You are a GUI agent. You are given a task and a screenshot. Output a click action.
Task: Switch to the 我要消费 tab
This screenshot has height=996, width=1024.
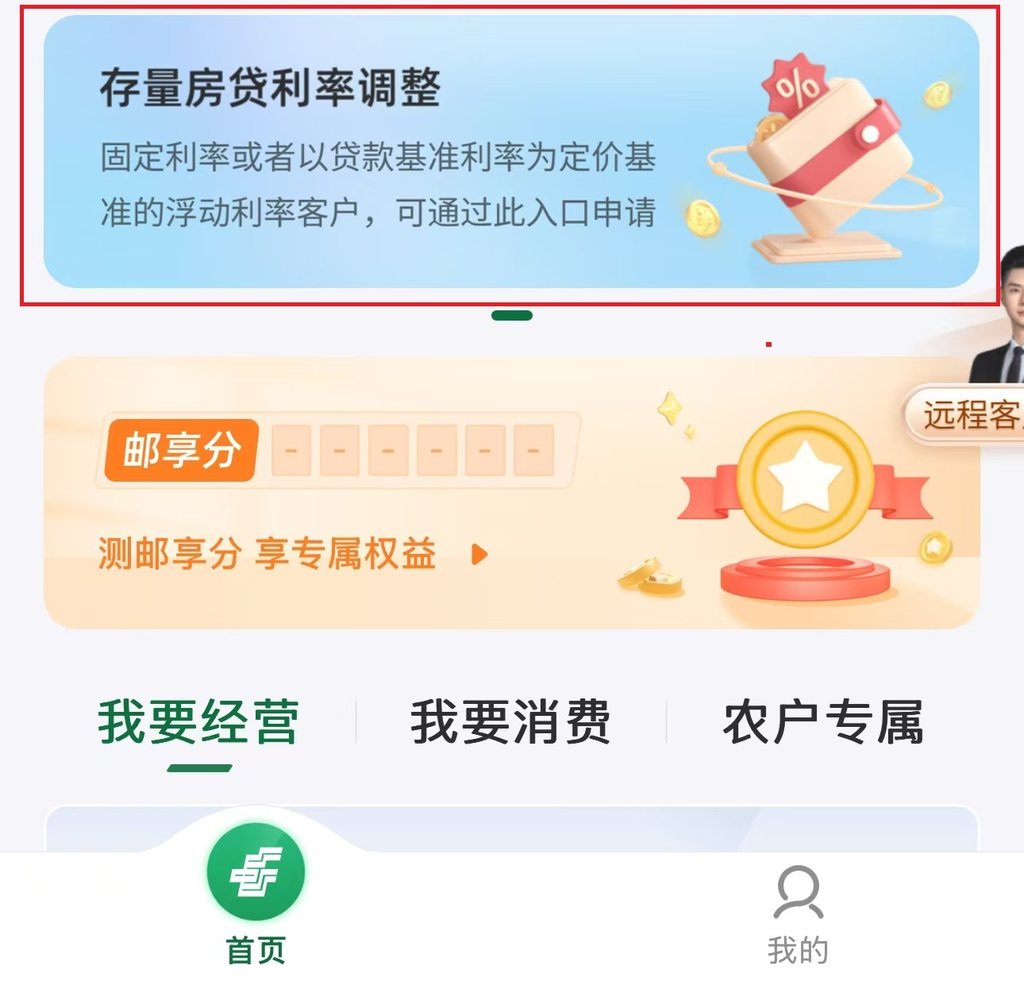click(x=510, y=723)
